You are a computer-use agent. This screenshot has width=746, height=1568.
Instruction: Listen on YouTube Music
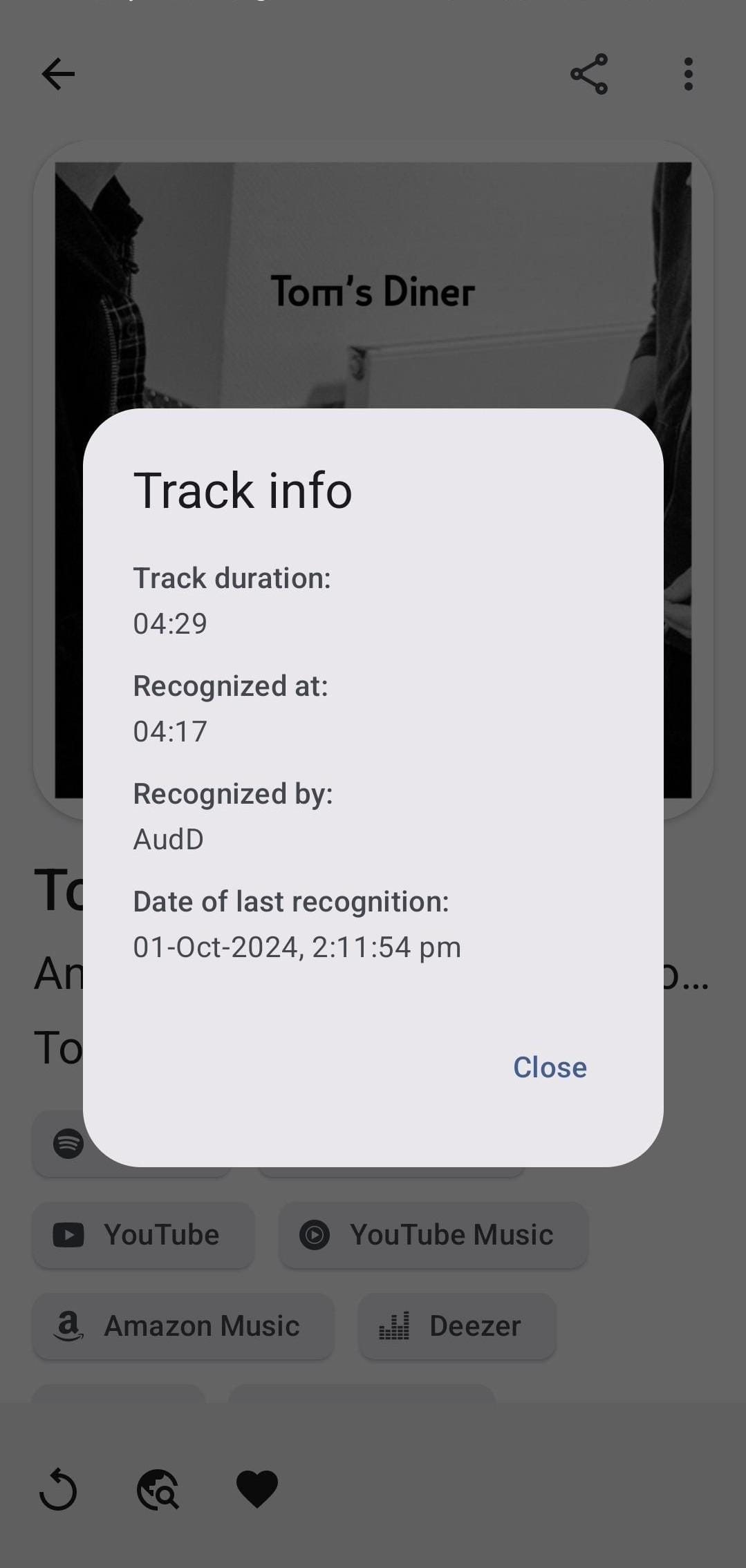coord(433,1235)
